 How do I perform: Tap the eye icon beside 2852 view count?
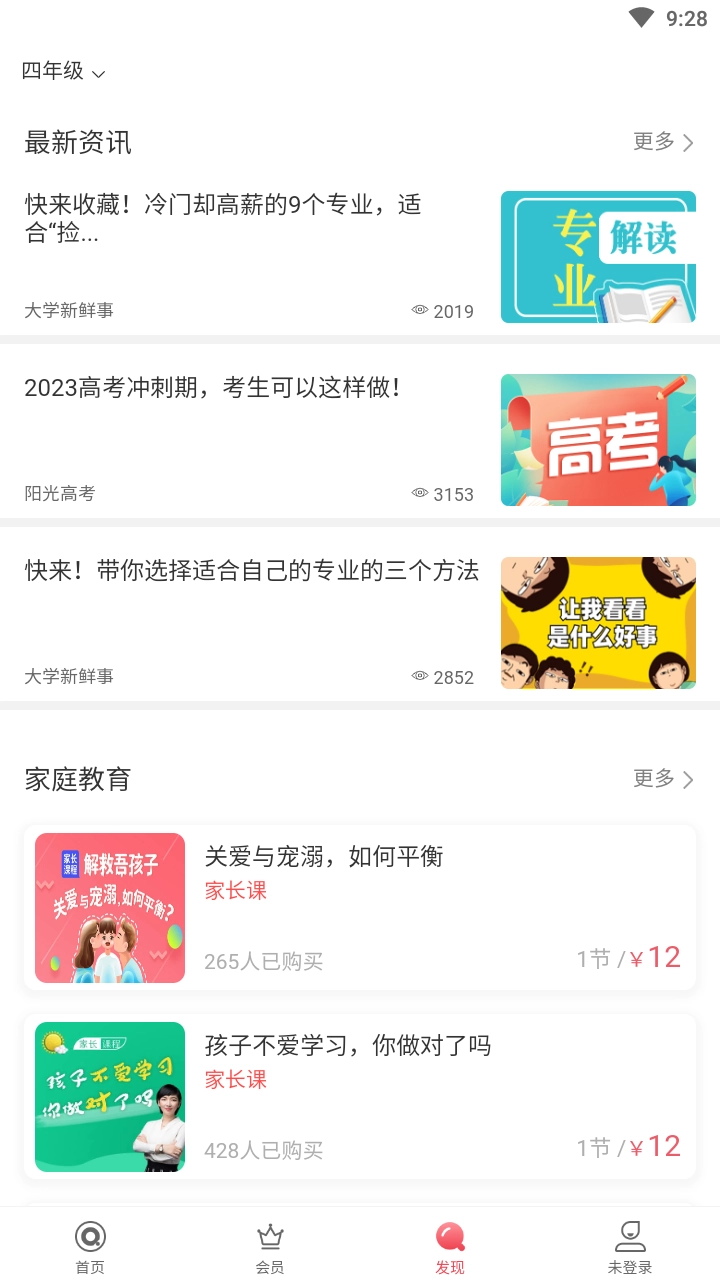click(x=421, y=677)
